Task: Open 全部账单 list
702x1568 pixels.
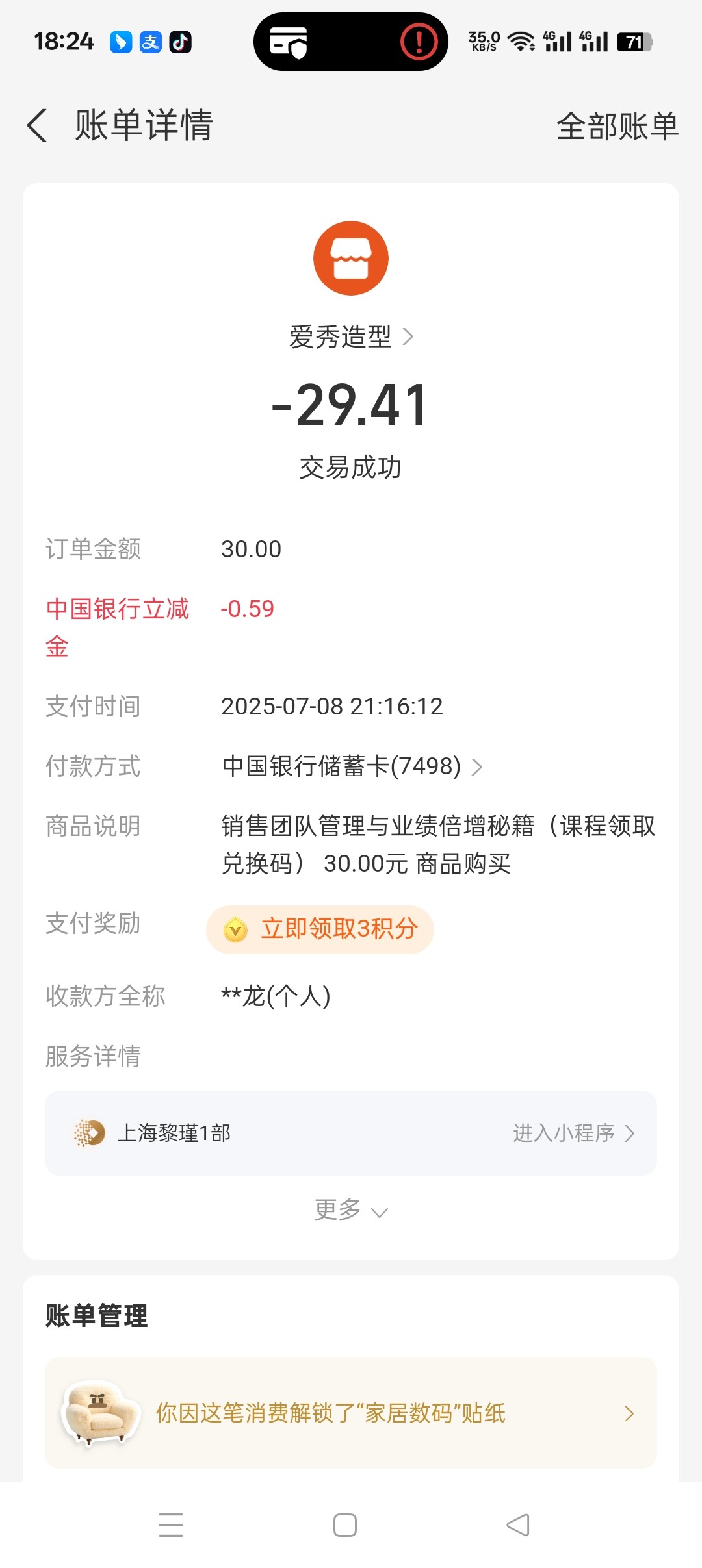Action: 617,126
